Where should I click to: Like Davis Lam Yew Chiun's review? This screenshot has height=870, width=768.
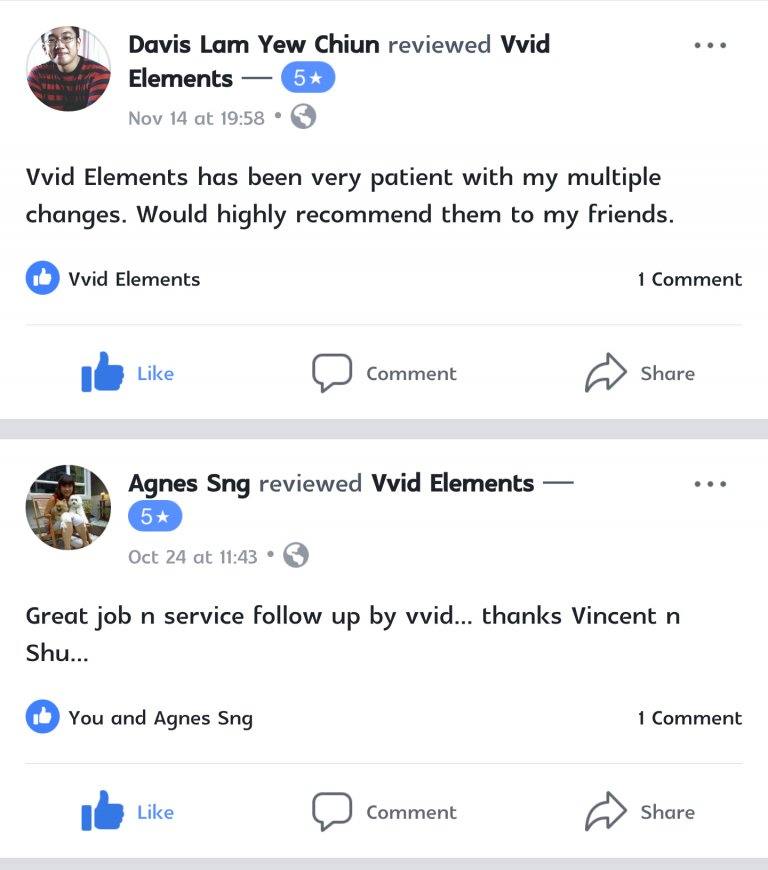128,374
